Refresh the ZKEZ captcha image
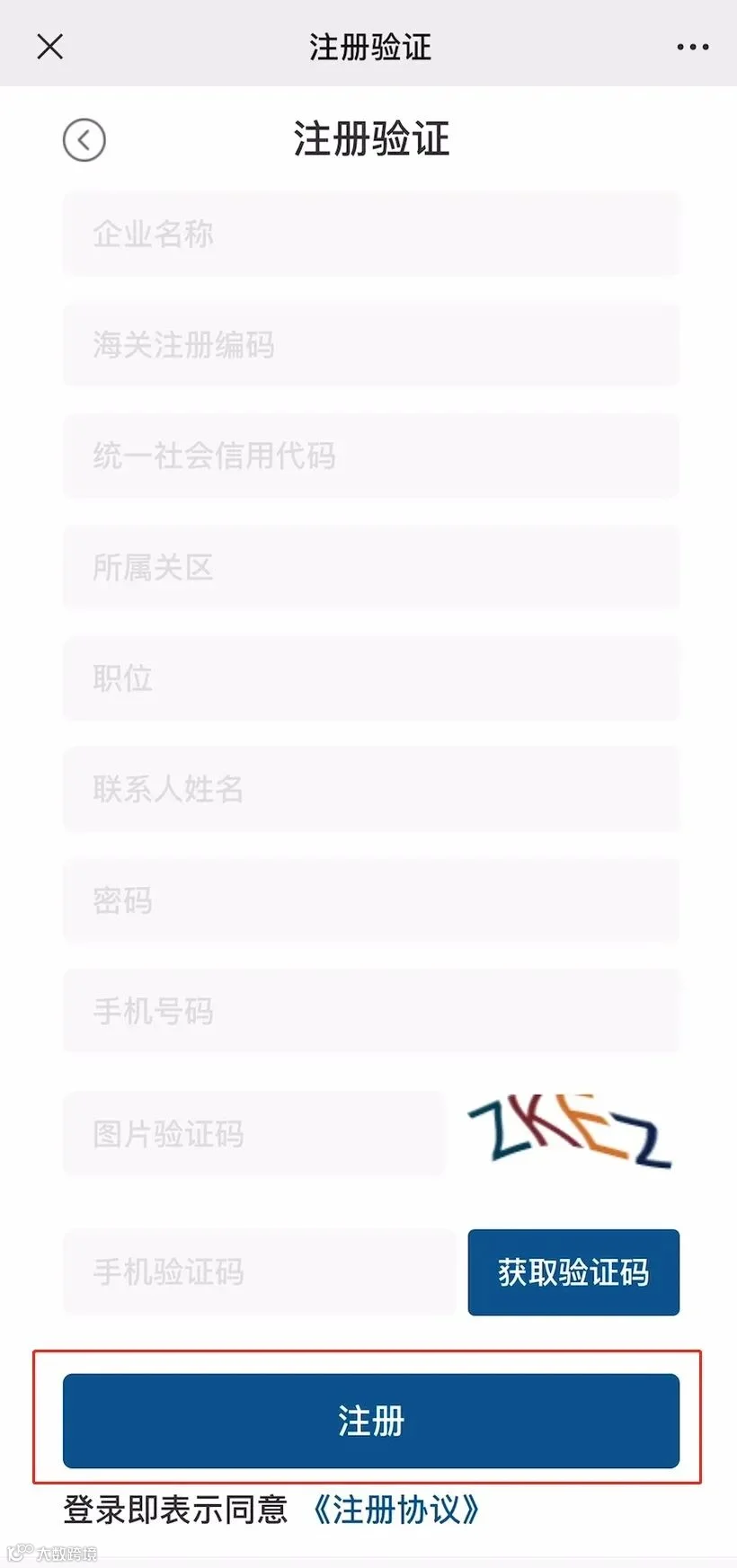The image size is (737, 1568). coord(570,1130)
